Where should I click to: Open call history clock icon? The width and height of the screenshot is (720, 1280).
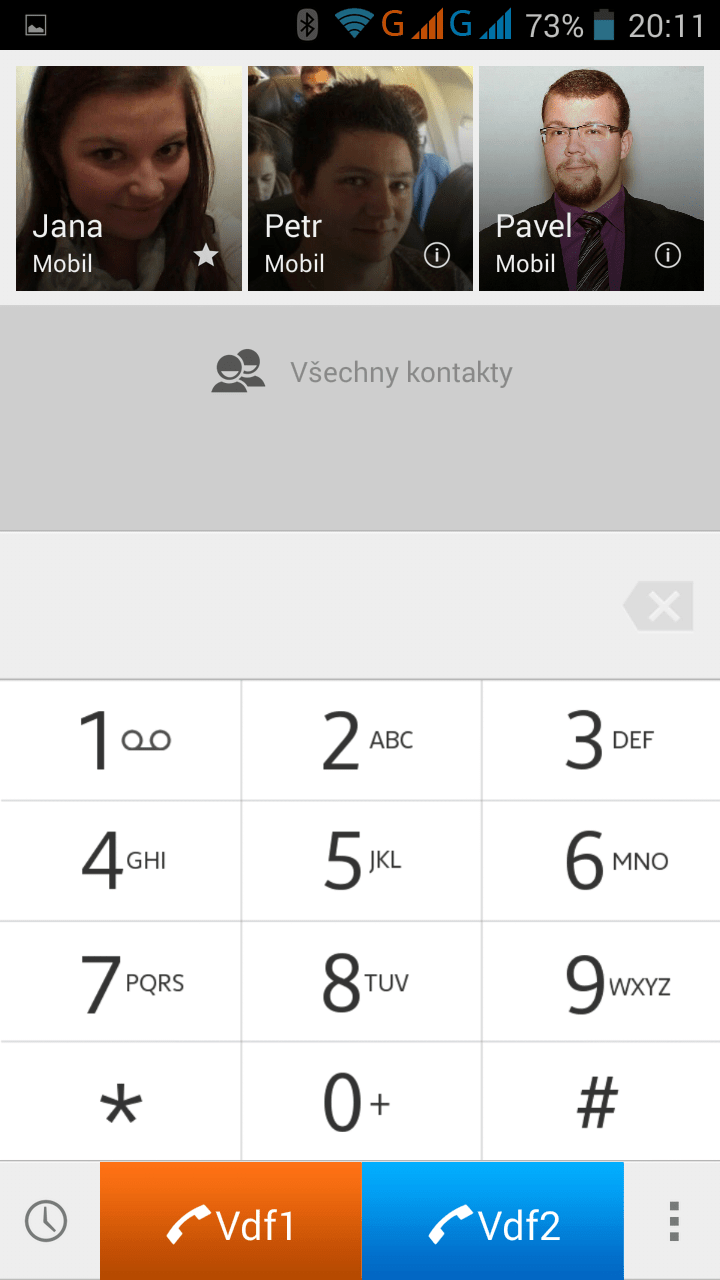click(x=46, y=1221)
